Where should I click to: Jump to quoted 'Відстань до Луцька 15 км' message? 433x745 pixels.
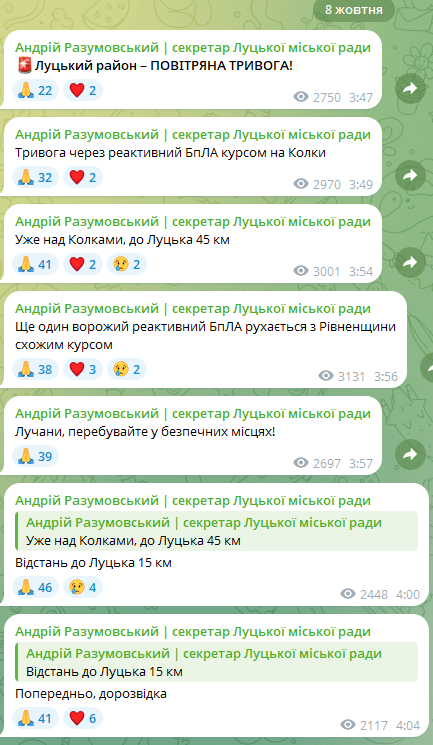pyautogui.click(x=216, y=662)
